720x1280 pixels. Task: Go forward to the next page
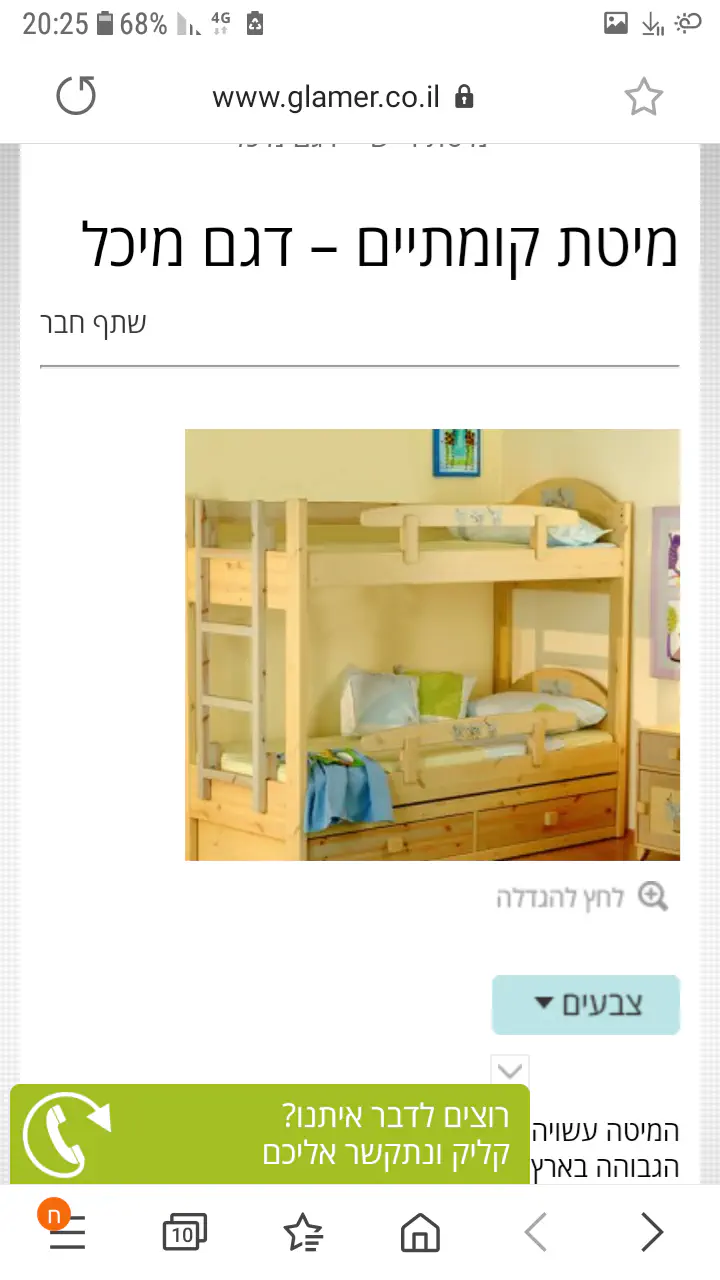652,1233
